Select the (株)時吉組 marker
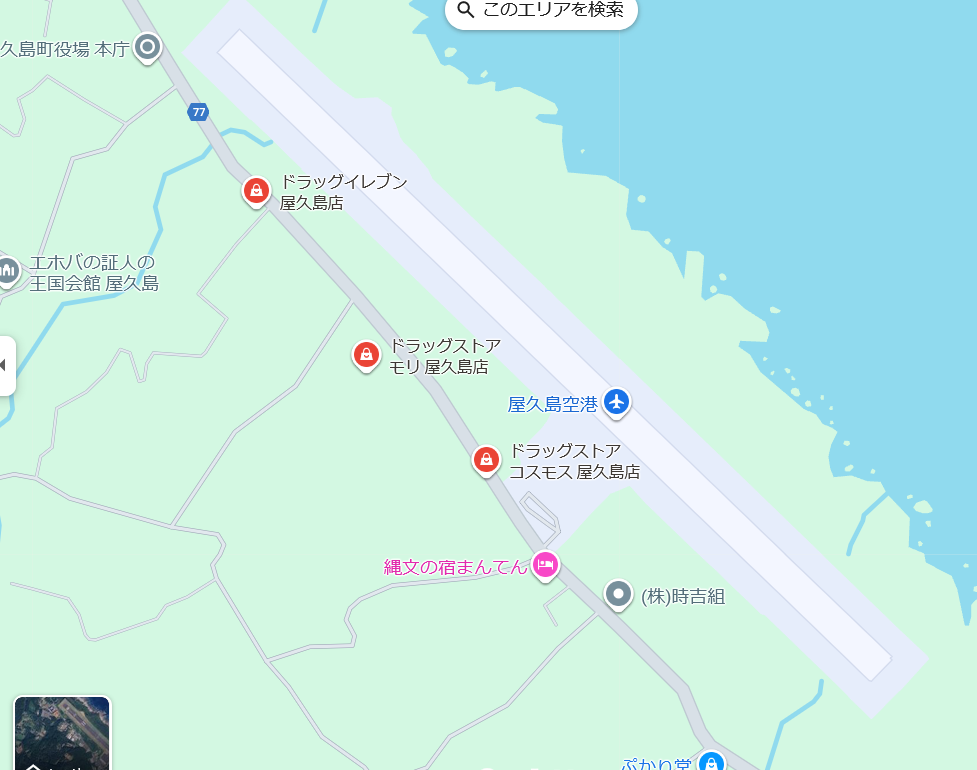The width and height of the screenshot is (977, 770). tap(619, 595)
